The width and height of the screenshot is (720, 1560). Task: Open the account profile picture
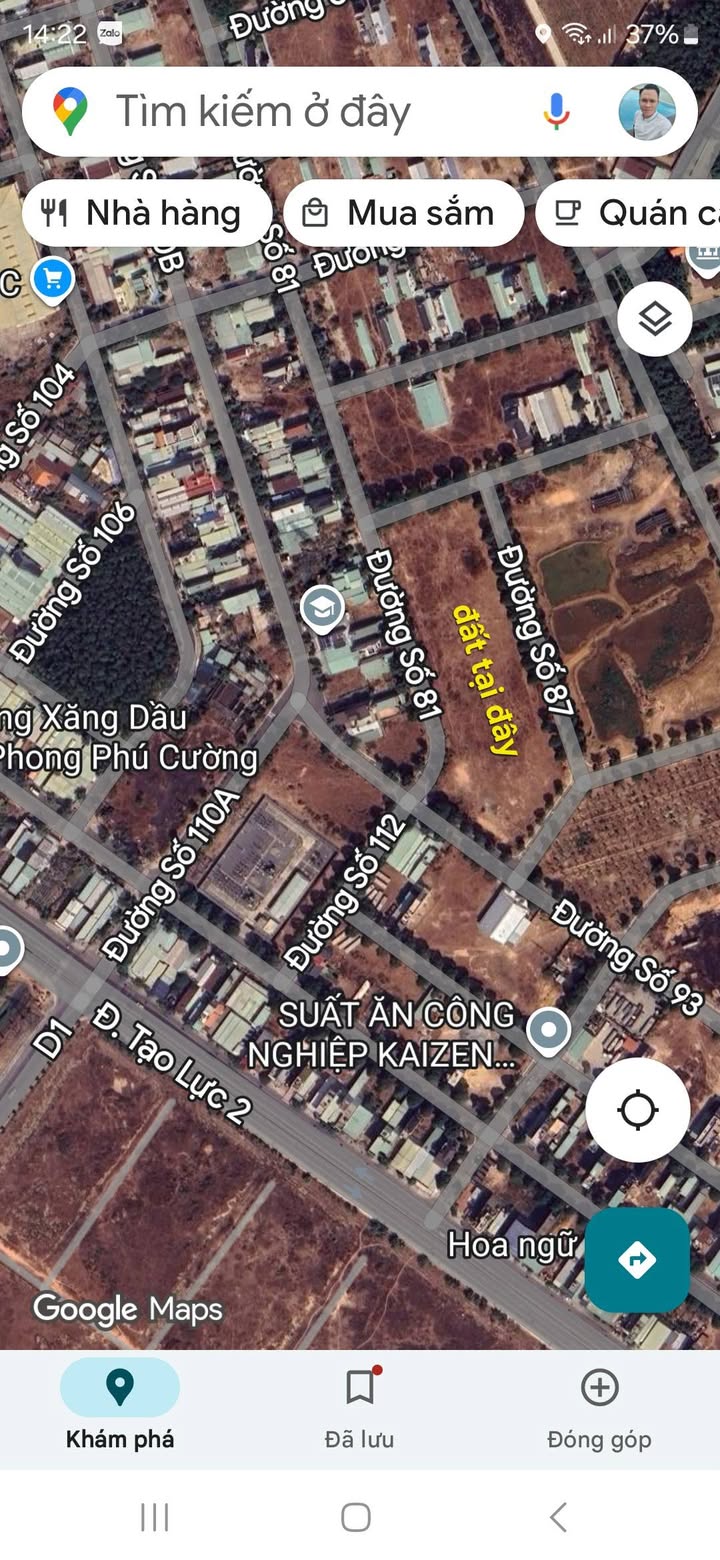[647, 111]
